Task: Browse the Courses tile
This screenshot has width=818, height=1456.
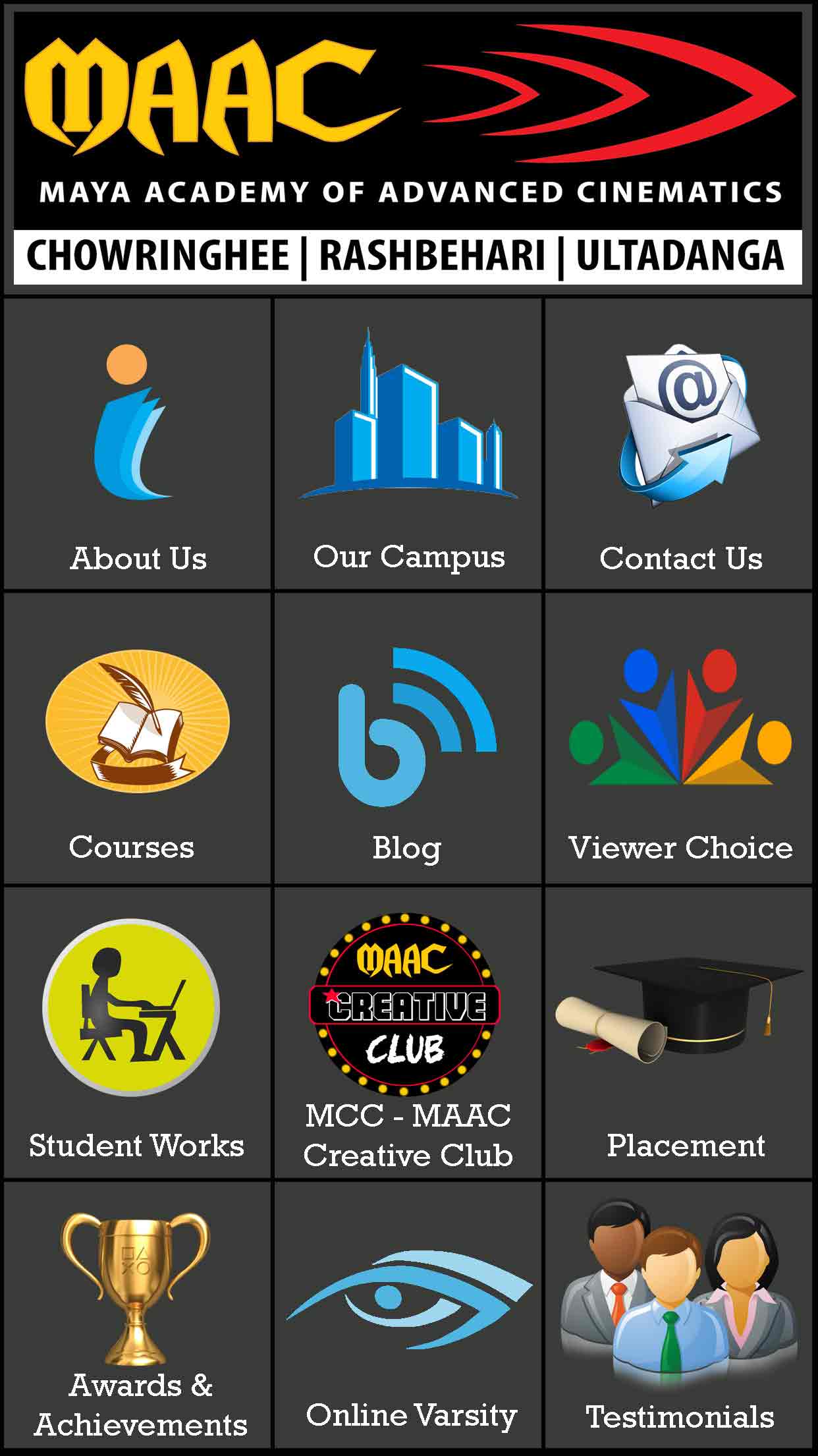Action: [137, 738]
